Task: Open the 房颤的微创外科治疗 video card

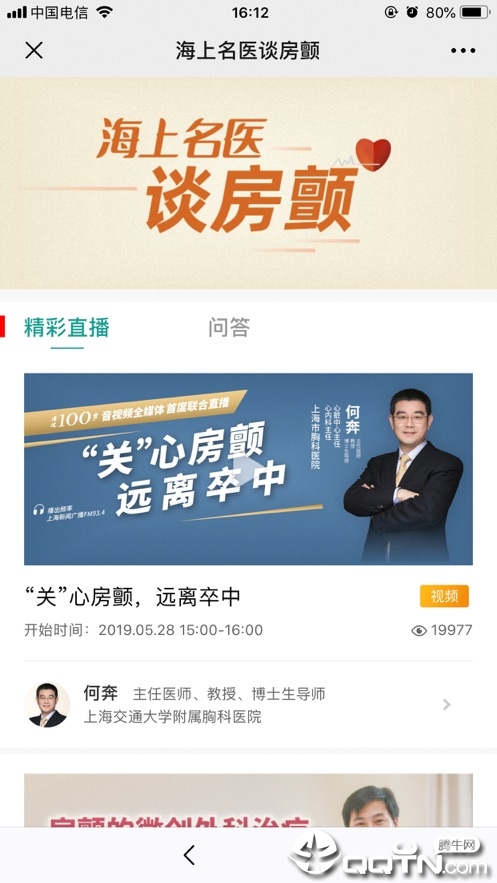Action: click(248, 800)
